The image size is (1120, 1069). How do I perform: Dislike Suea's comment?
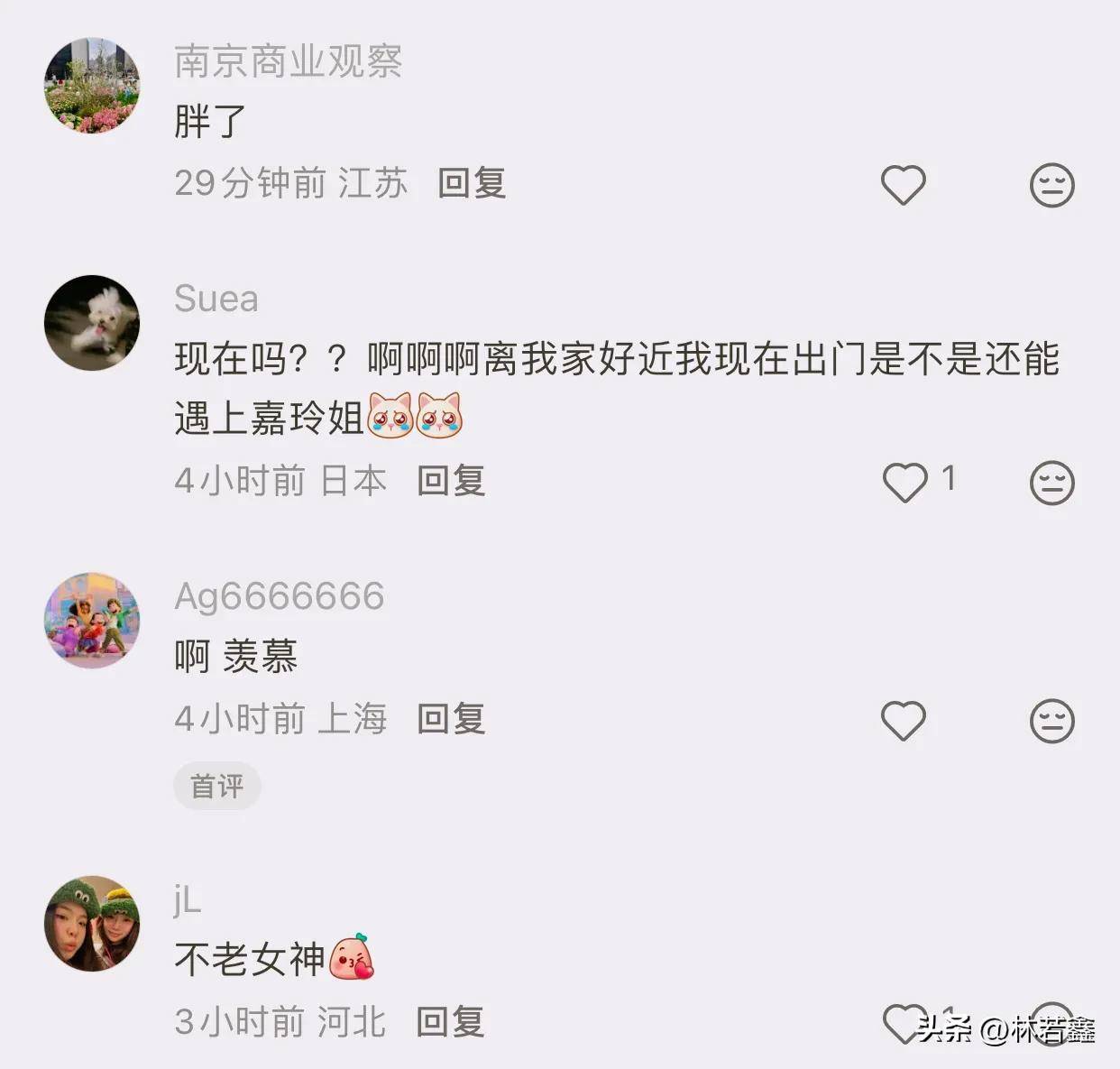coord(1051,483)
